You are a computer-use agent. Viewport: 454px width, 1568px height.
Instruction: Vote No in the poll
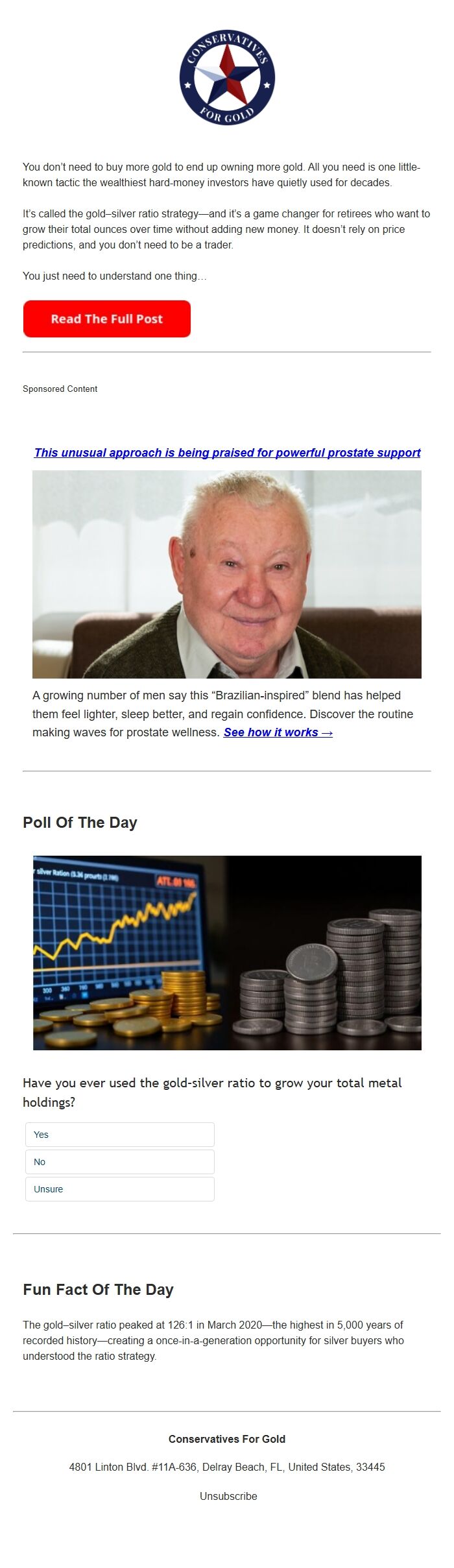tap(120, 1162)
